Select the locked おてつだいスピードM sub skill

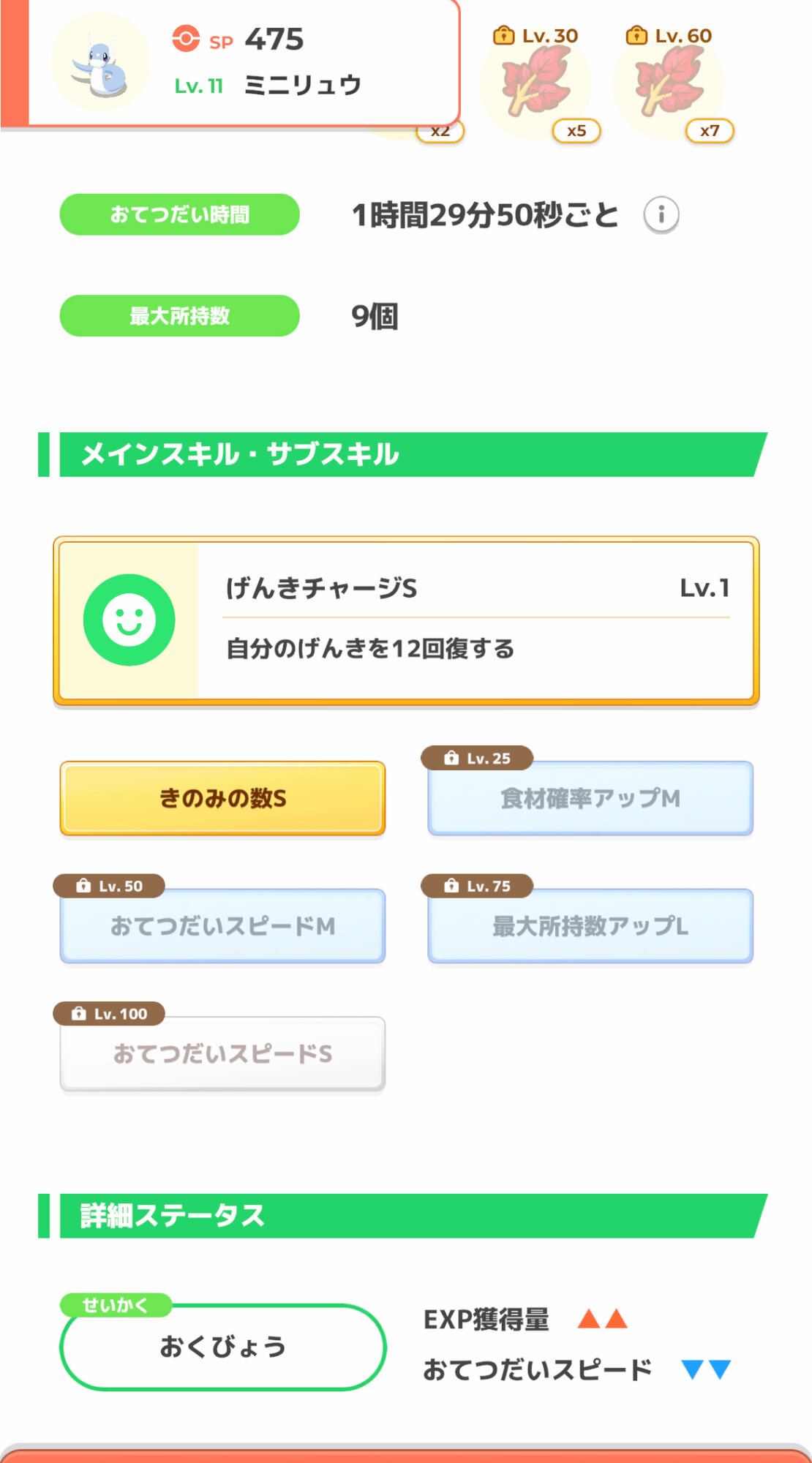(x=222, y=926)
